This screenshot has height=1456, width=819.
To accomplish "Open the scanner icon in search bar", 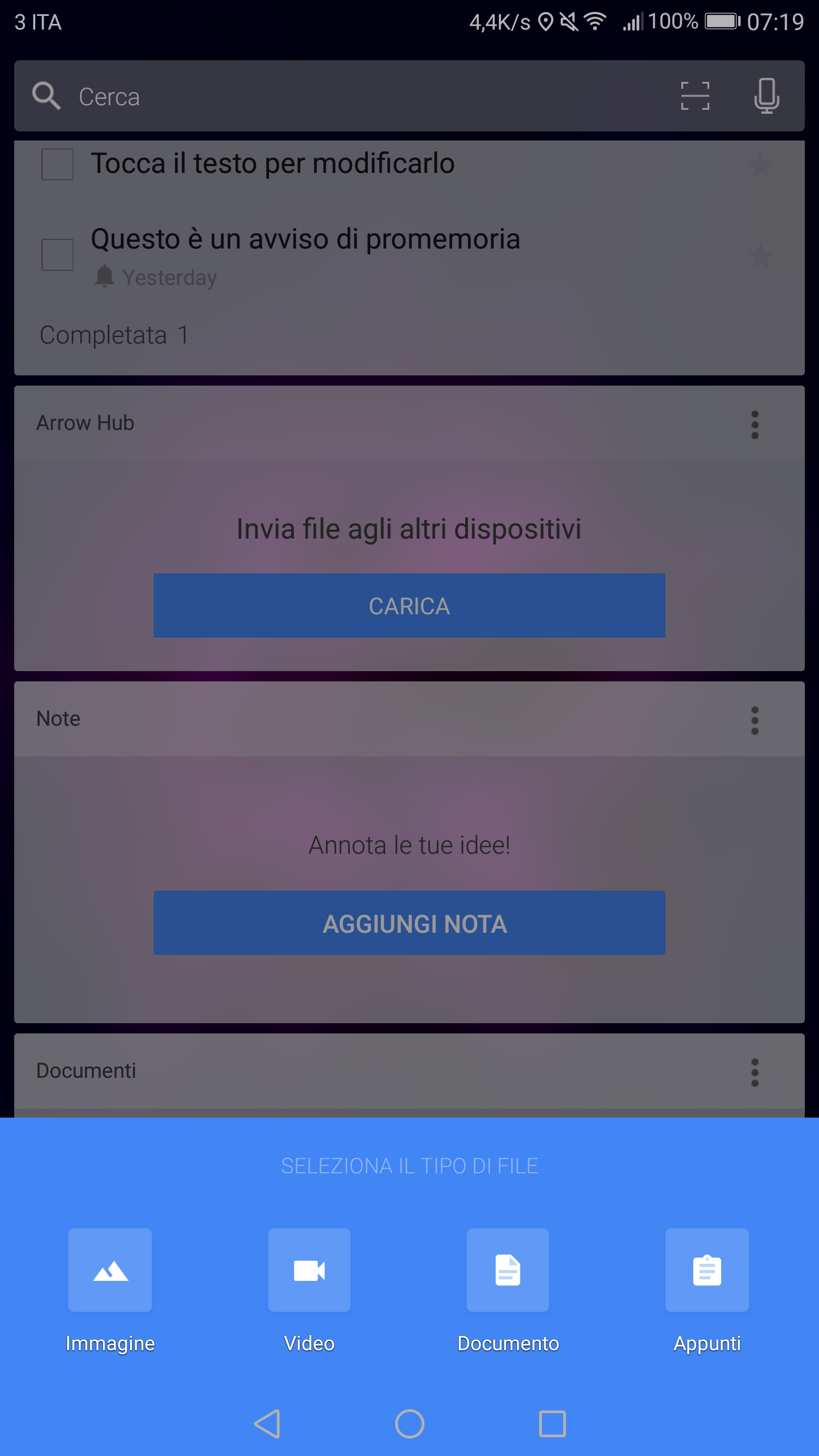I will click(695, 96).
